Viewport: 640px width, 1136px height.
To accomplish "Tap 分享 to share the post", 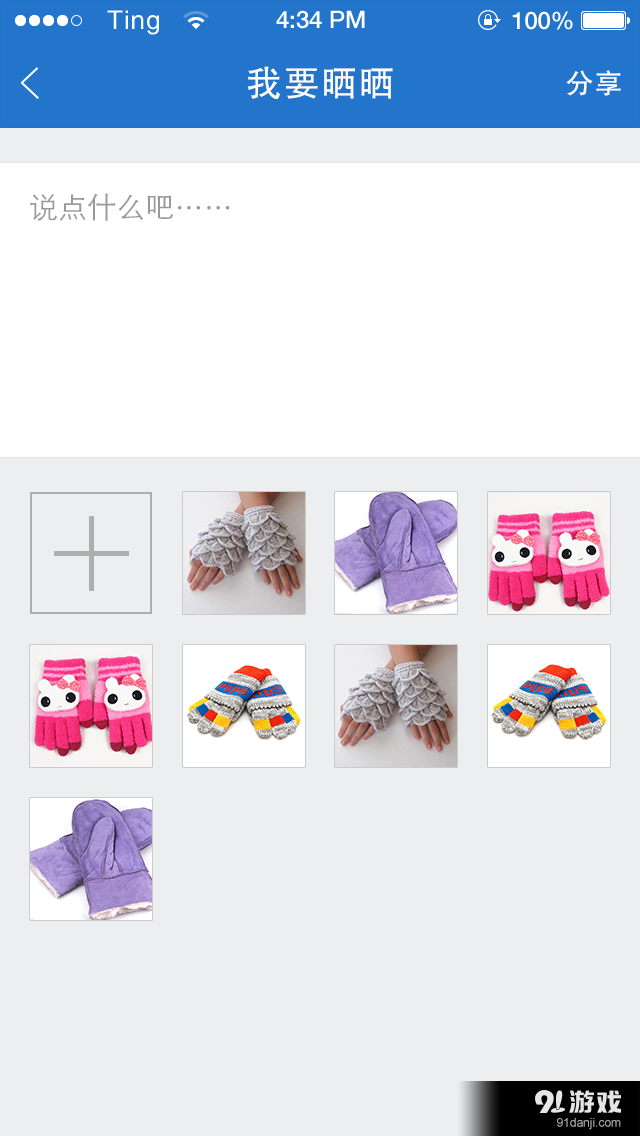I will click(x=594, y=83).
